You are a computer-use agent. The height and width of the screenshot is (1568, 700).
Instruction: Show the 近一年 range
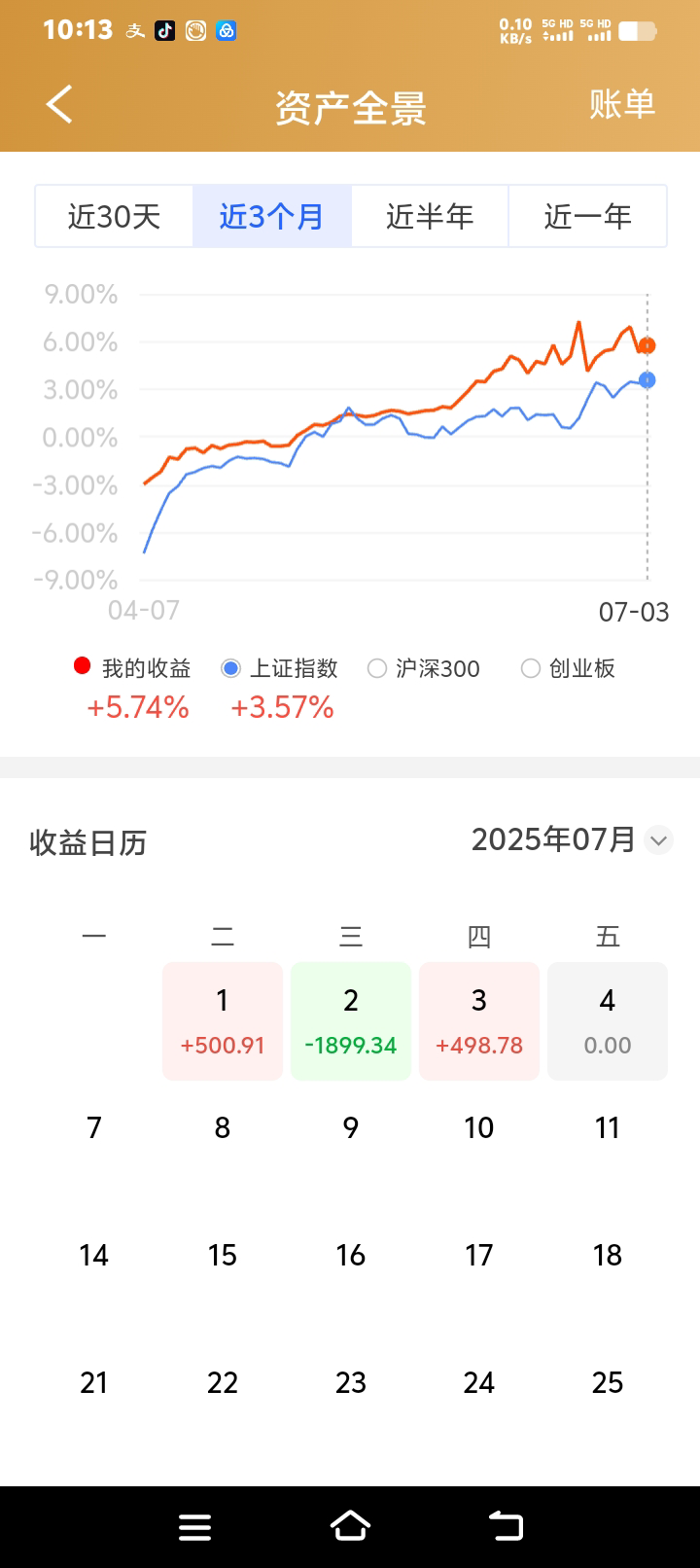[x=587, y=216]
